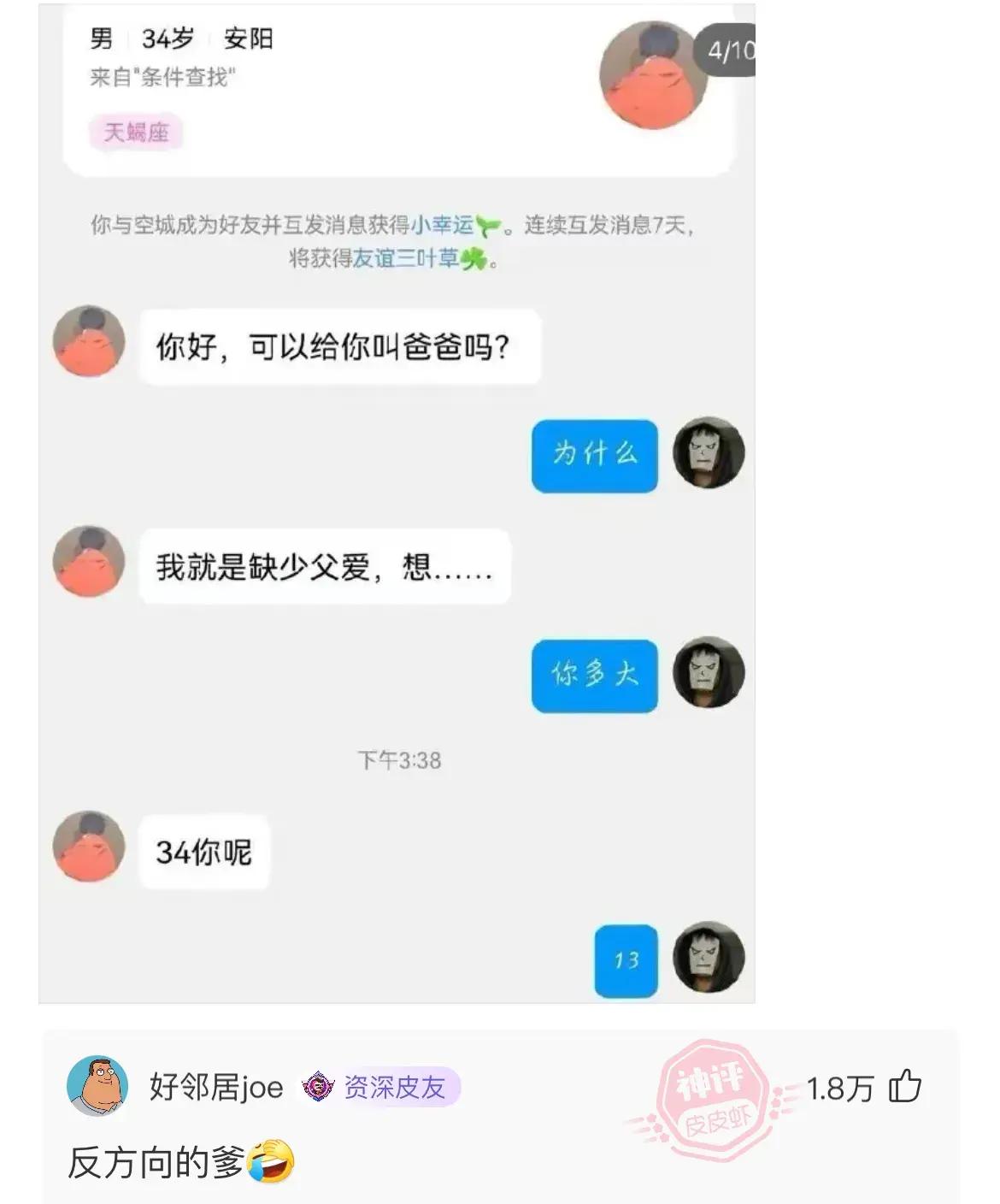
Task: Tap the username 好邻居joe
Action: pos(215,1088)
